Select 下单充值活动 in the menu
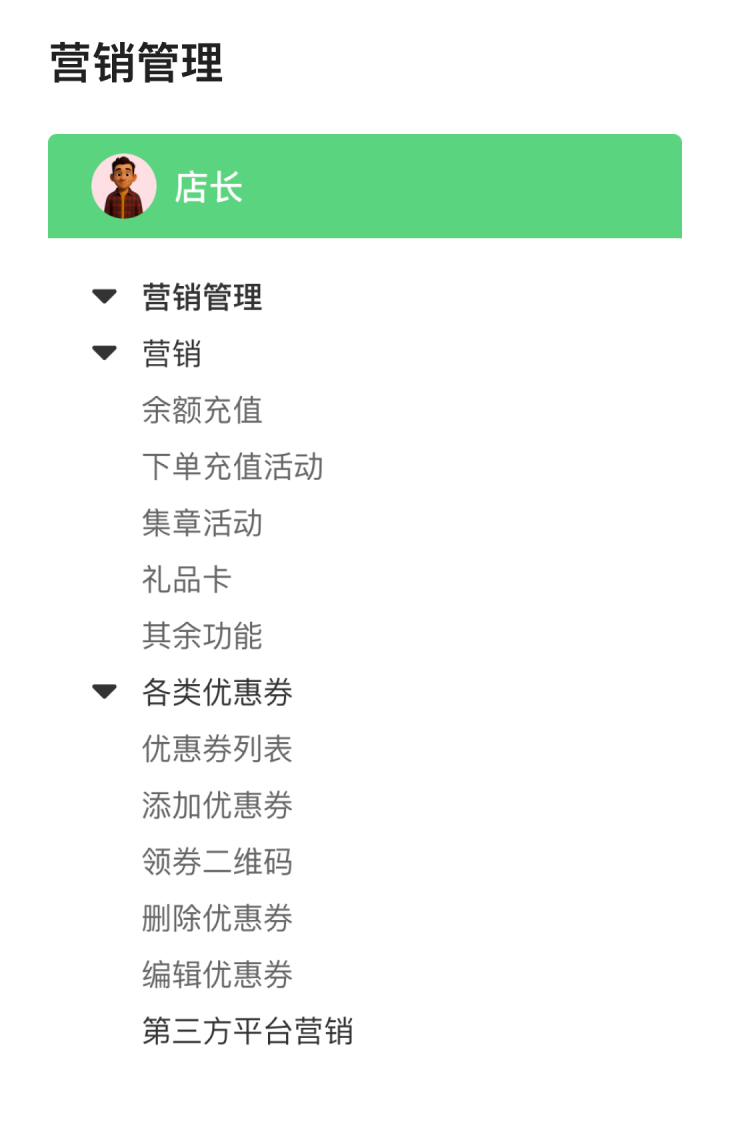This screenshot has height=1136, width=730. click(232, 467)
